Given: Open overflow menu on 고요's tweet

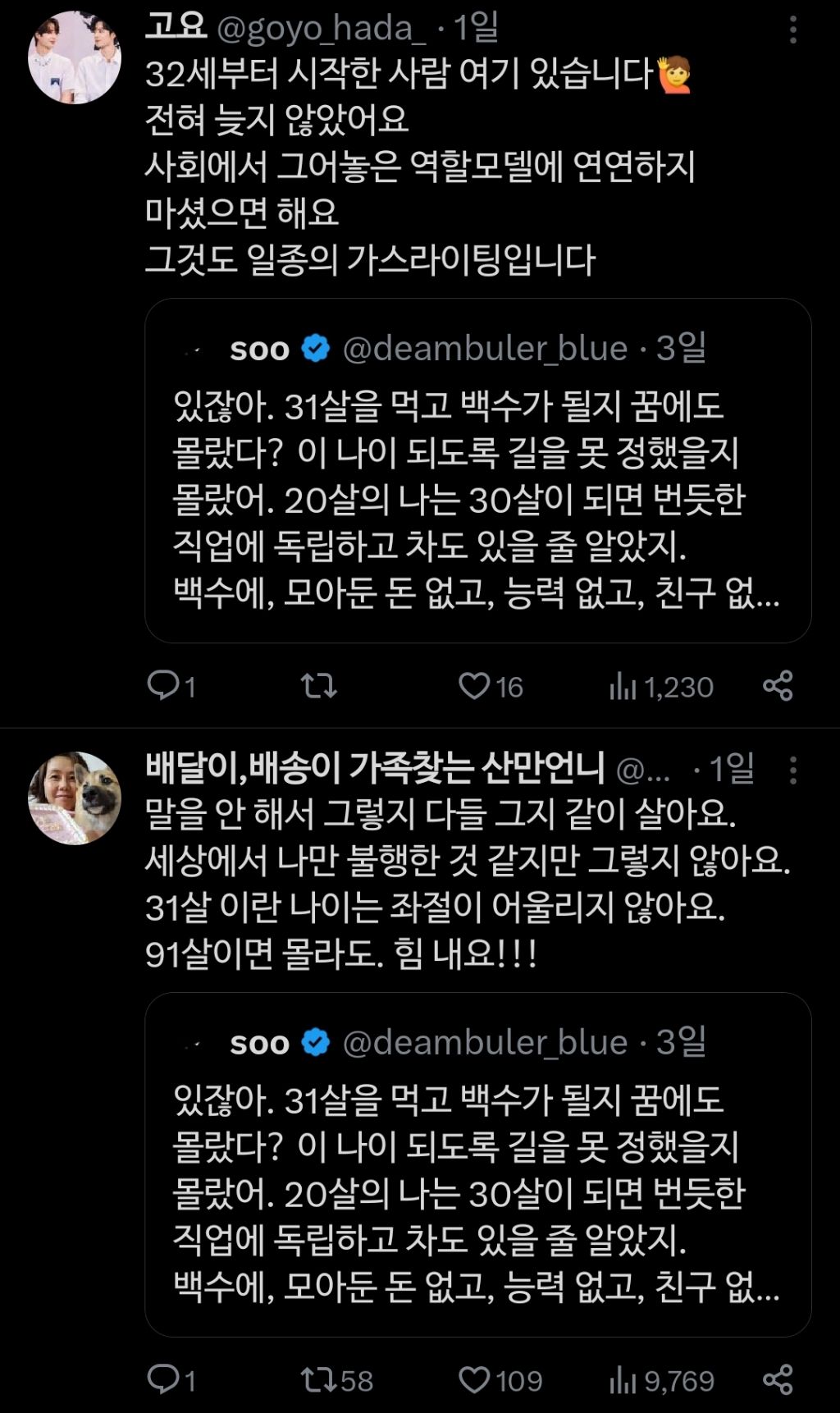Looking at the screenshot, I should click(x=792, y=30).
